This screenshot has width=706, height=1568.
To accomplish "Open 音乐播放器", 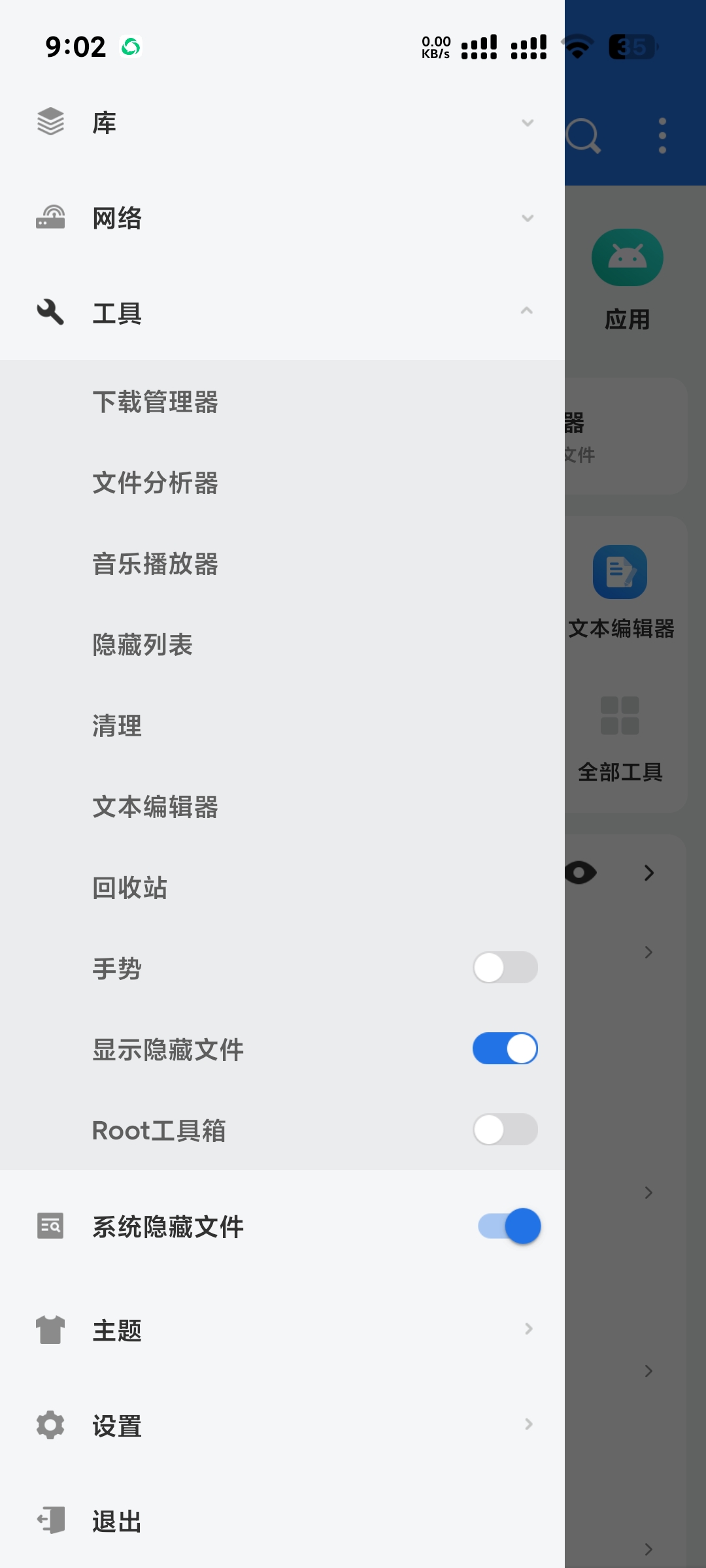I will point(156,564).
